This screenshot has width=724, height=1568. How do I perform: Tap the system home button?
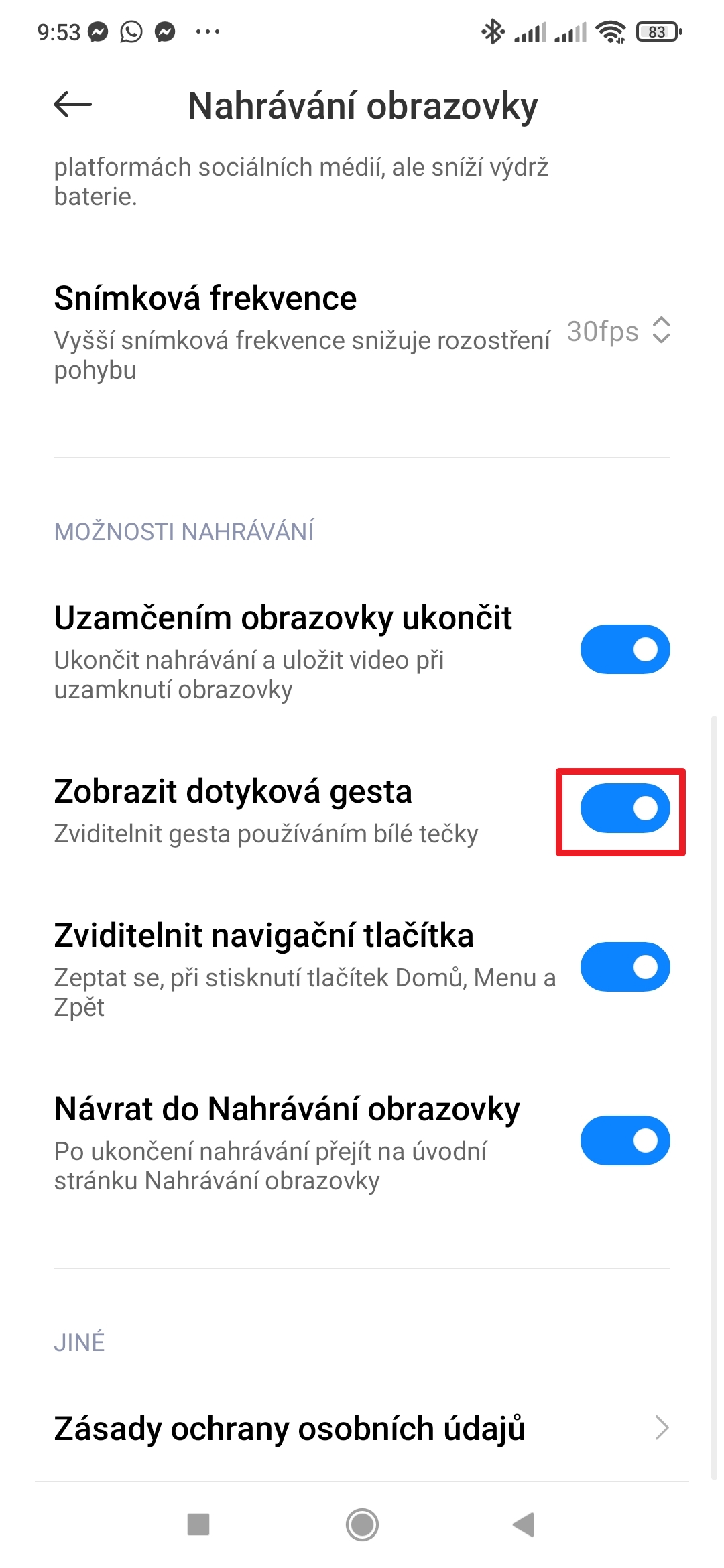point(362,1524)
